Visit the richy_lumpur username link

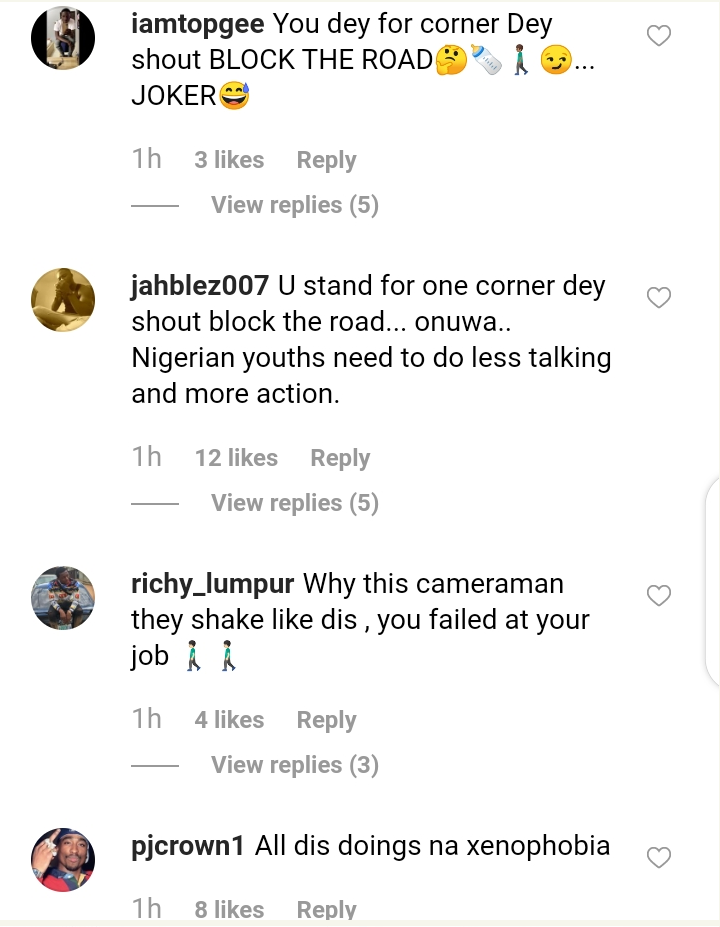coord(213,583)
